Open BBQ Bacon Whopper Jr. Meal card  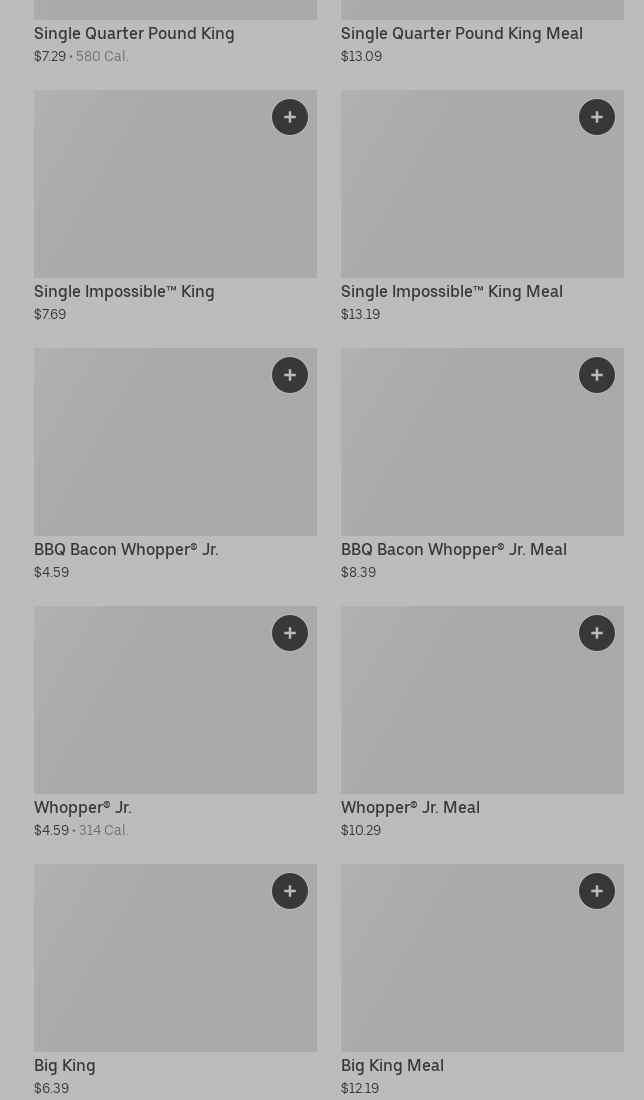click(483, 465)
